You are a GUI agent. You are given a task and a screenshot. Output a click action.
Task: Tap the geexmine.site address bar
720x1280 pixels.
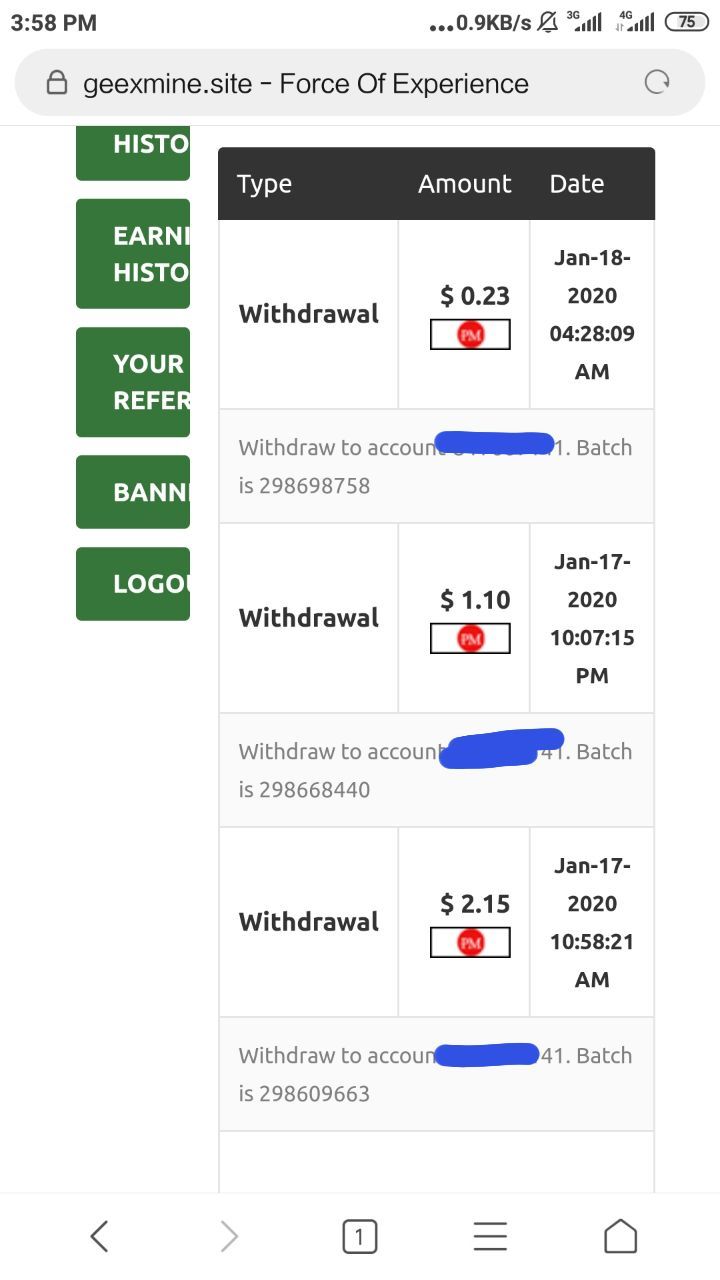(x=305, y=84)
